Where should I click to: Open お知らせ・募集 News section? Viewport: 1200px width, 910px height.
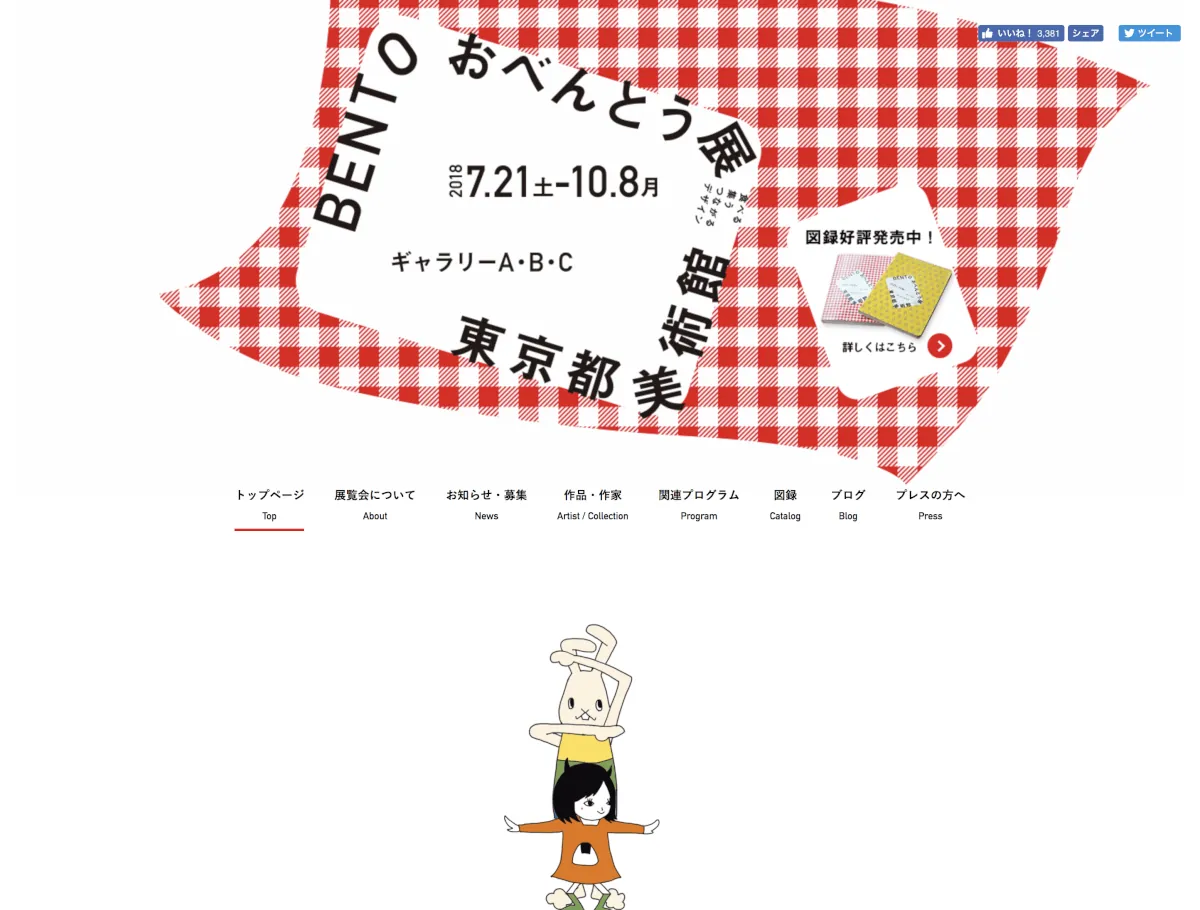pyautogui.click(x=486, y=504)
